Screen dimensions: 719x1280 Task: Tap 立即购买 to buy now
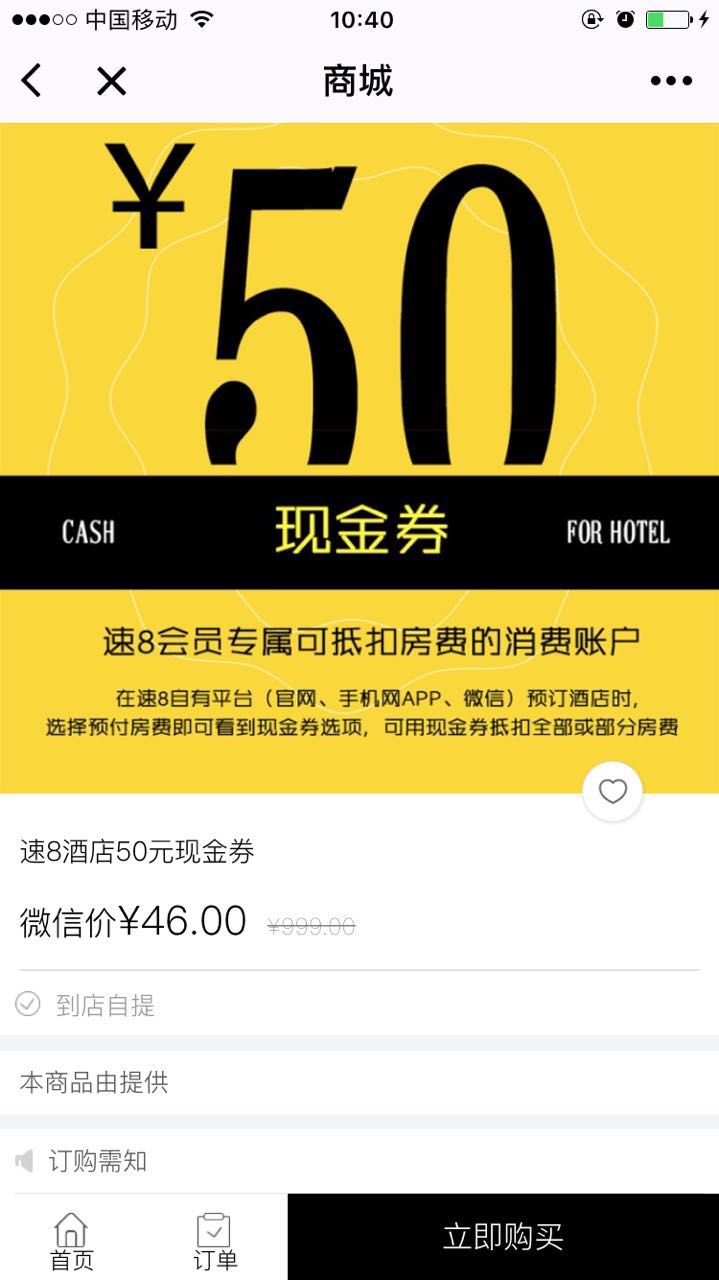click(503, 1237)
